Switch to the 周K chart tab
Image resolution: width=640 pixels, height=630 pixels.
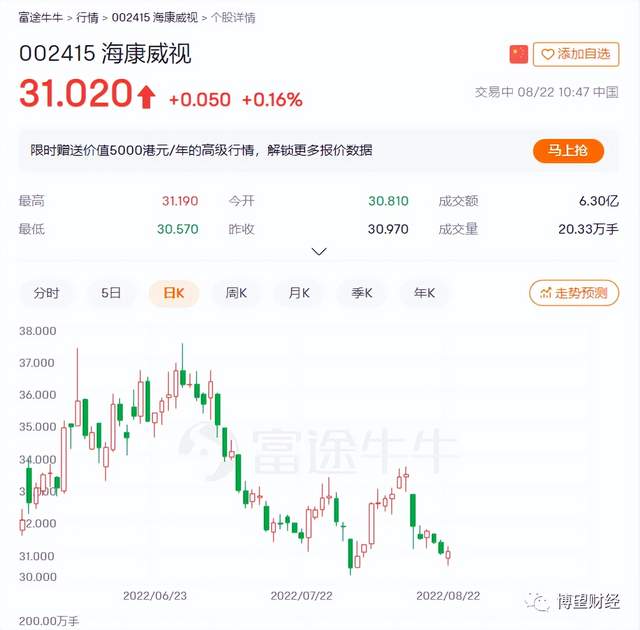click(237, 293)
